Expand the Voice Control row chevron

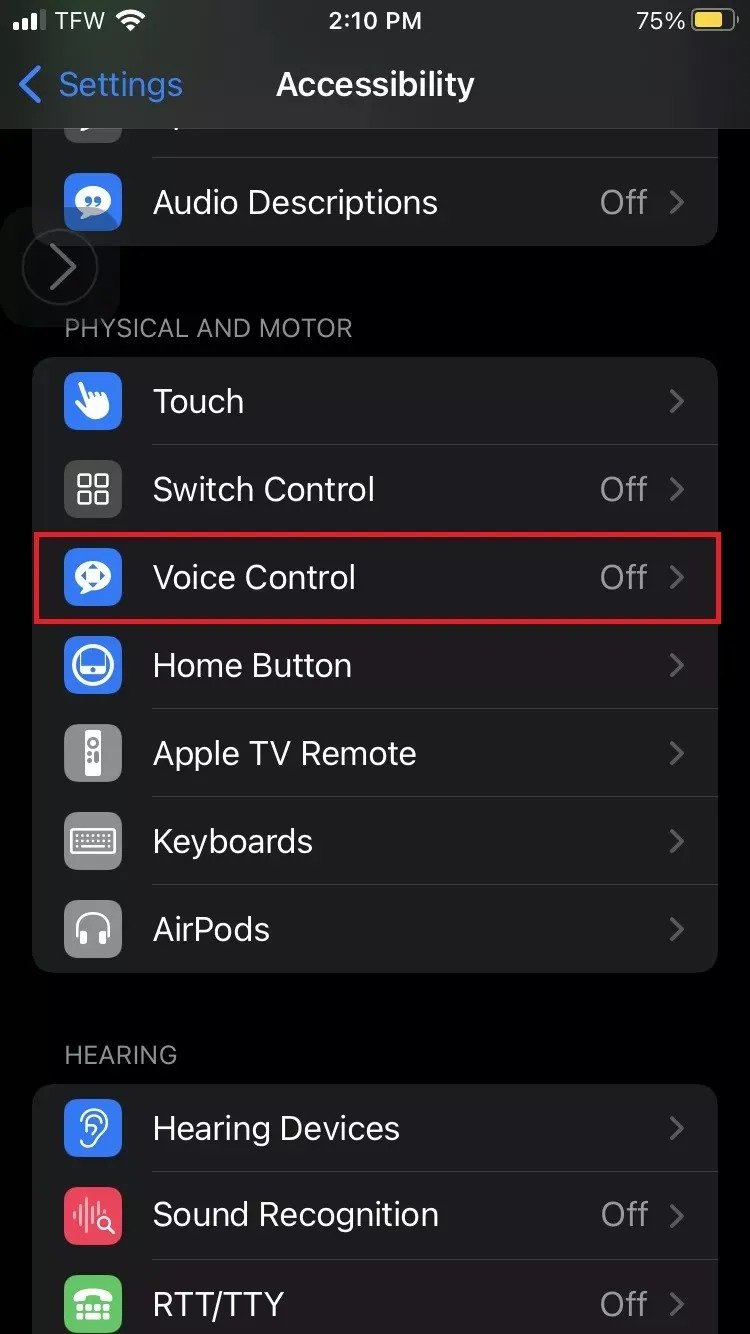678,577
